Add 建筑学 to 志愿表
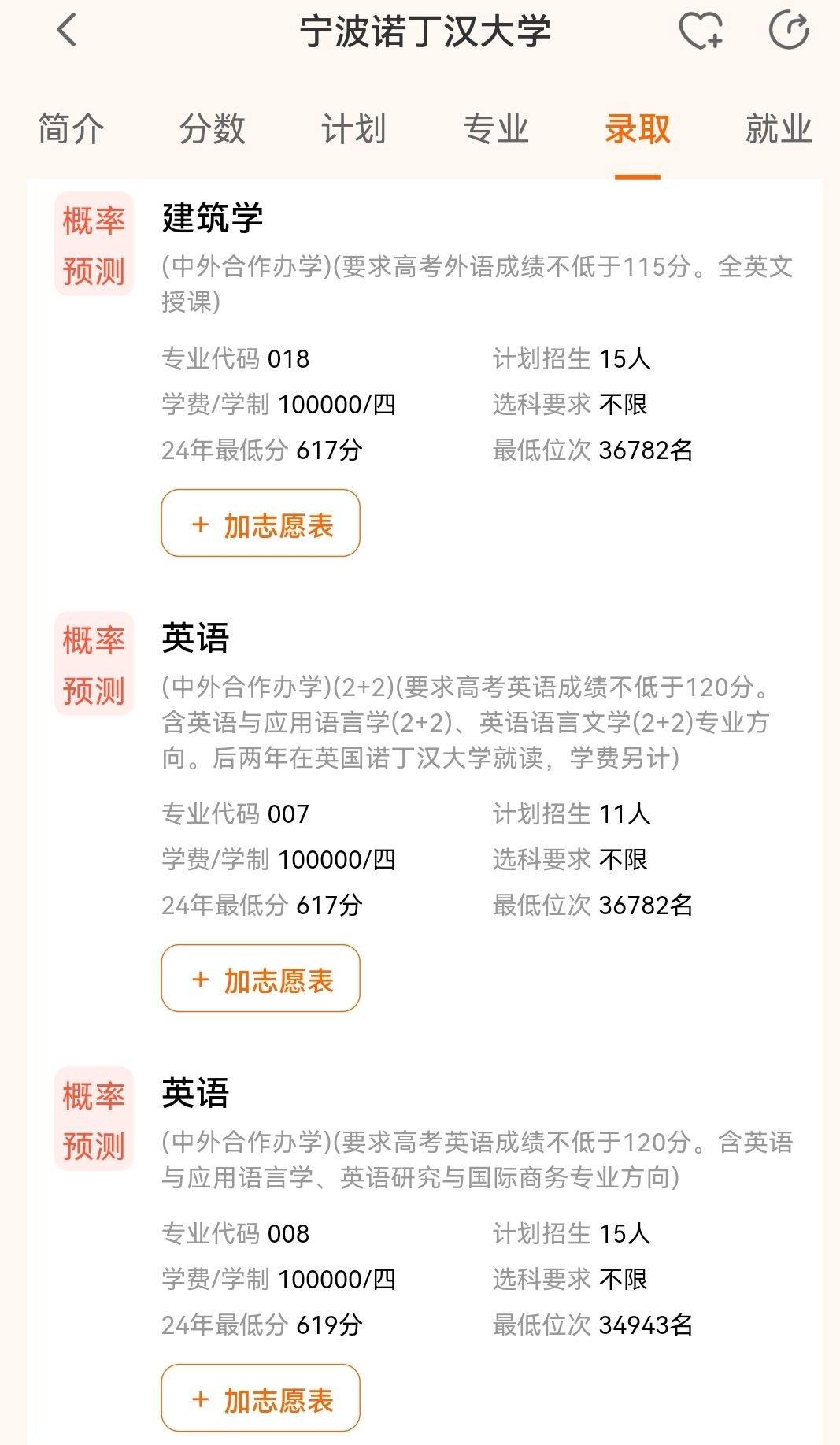 tap(261, 524)
